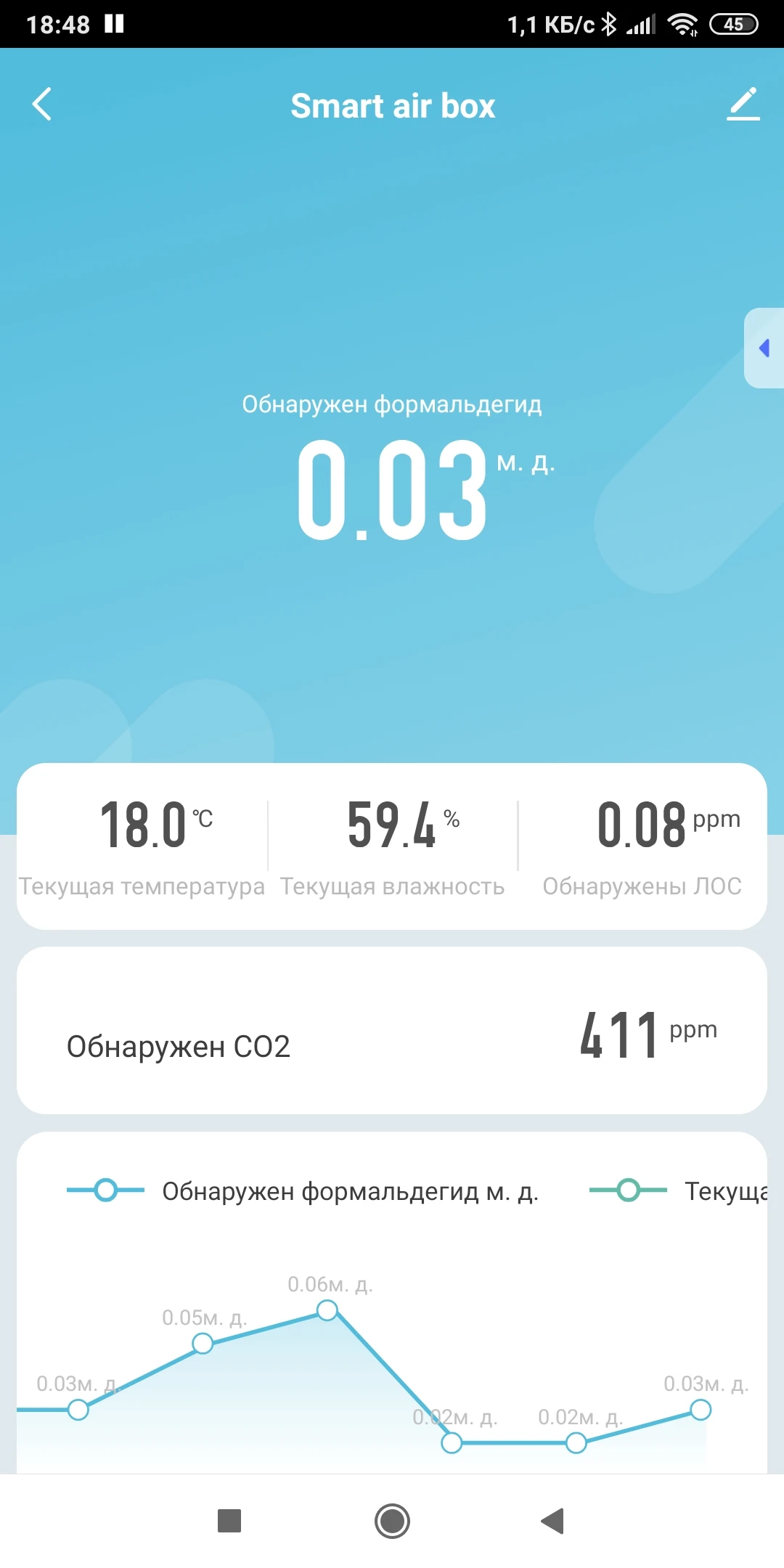Open the Обнаружен CO2 card
Image resolution: width=784 pixels, height=1568 pixels.
(392, 1030)
